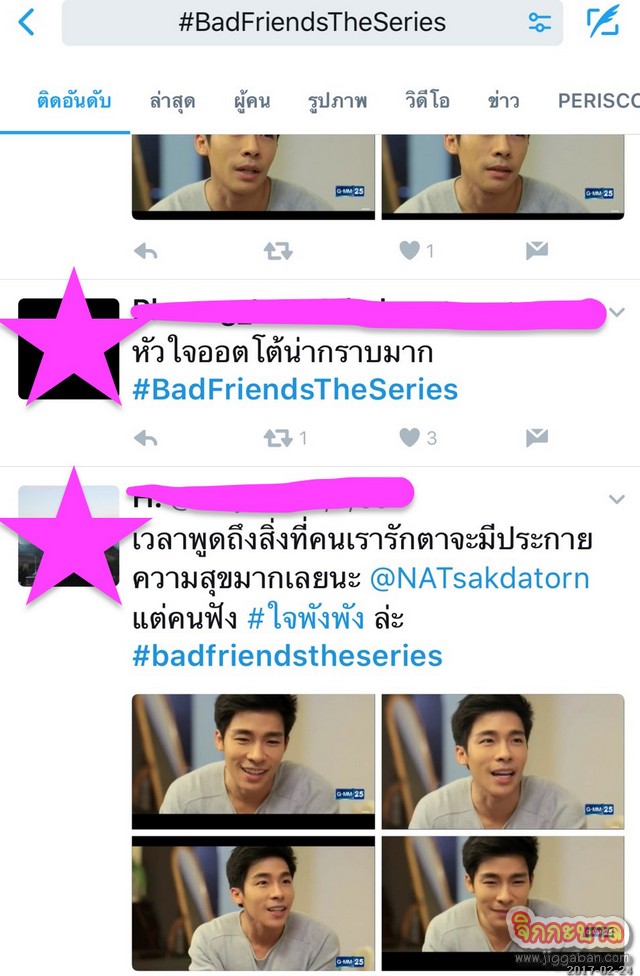Select the วิดีโอ tab
640x976 pixels.
point(427,101)
